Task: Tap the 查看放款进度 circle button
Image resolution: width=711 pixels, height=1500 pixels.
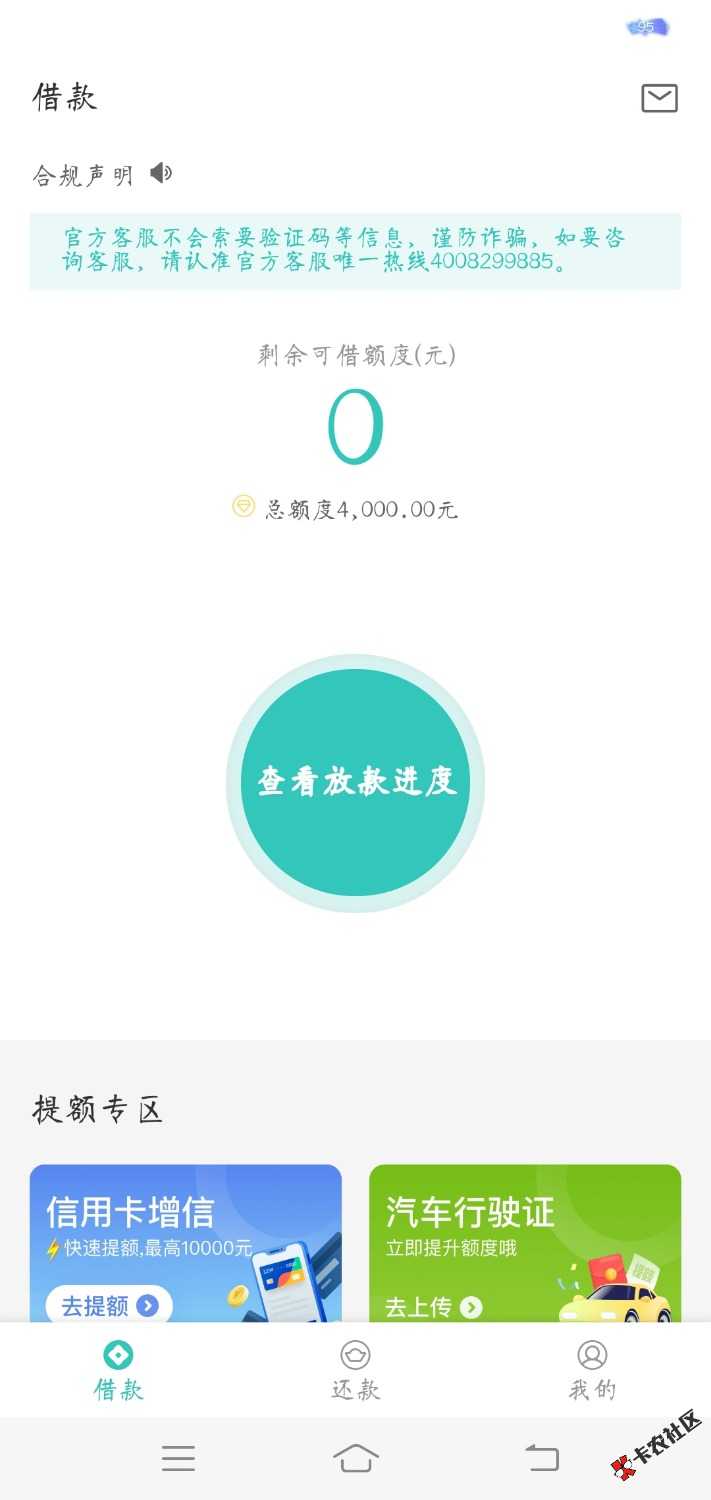Action: pos(355,782)
